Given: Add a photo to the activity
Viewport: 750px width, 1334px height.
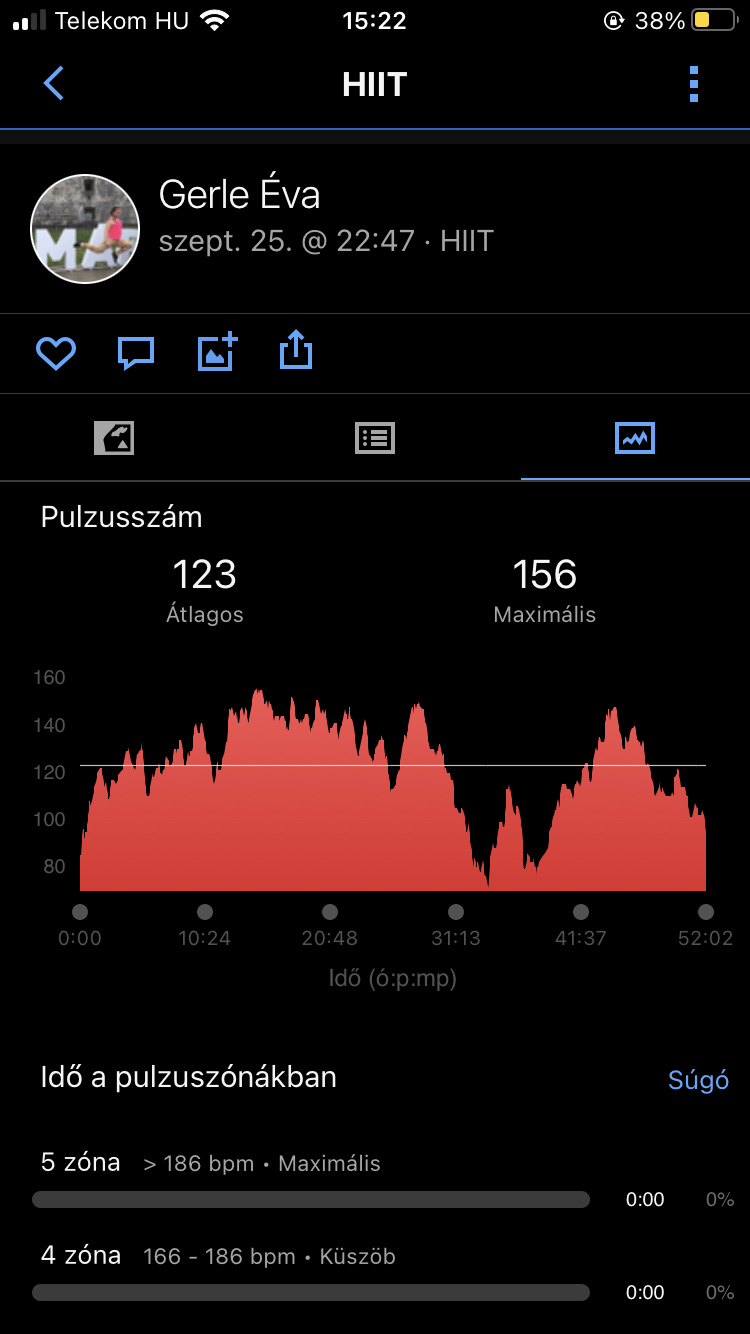Looking at the screenshot, I should point(217,352).
